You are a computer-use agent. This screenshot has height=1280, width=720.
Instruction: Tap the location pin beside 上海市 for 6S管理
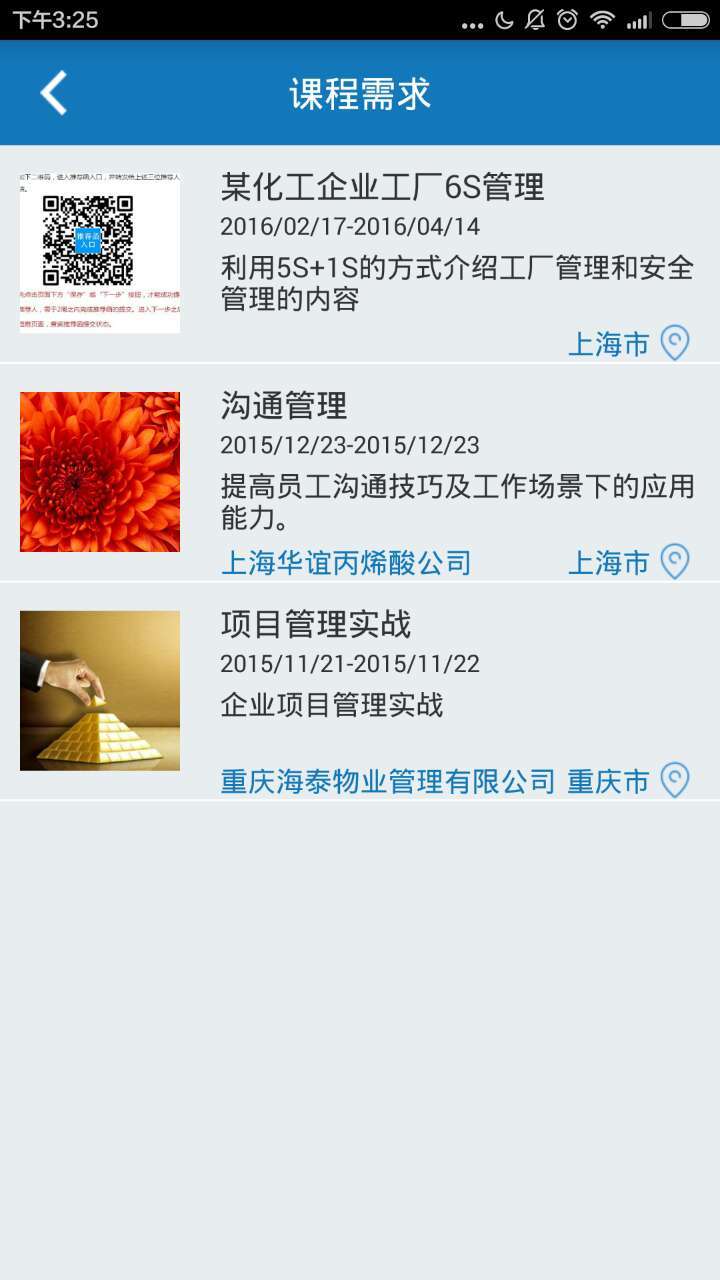coord(676,342)
